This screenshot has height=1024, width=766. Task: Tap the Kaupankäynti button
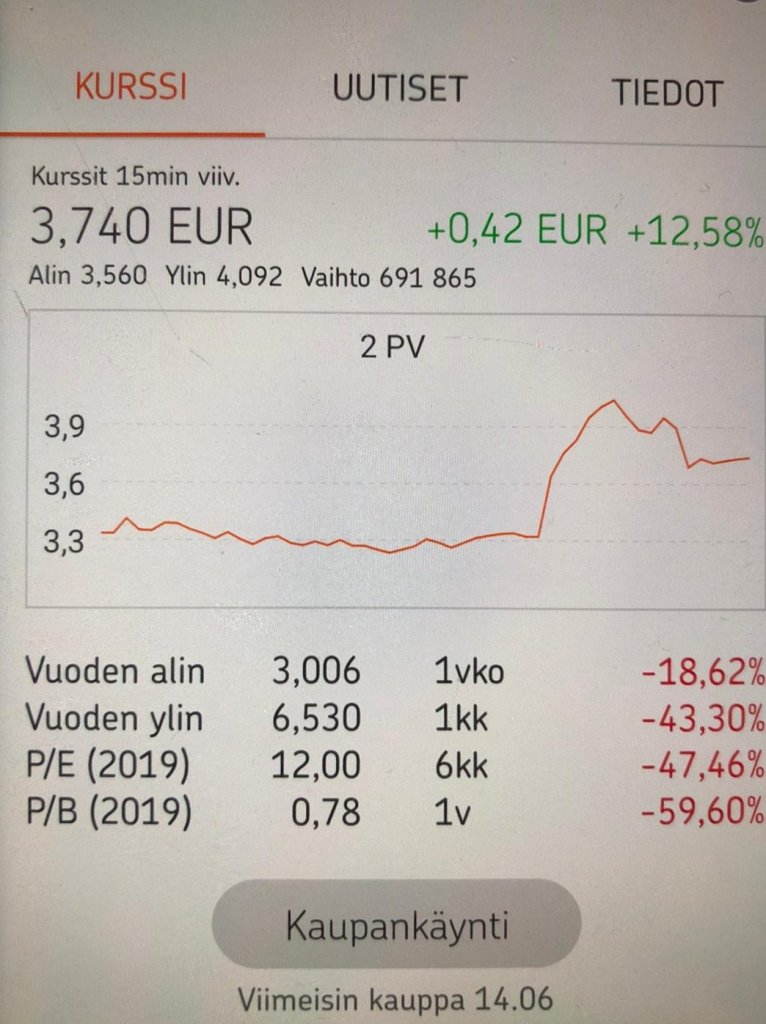(397, 925)
